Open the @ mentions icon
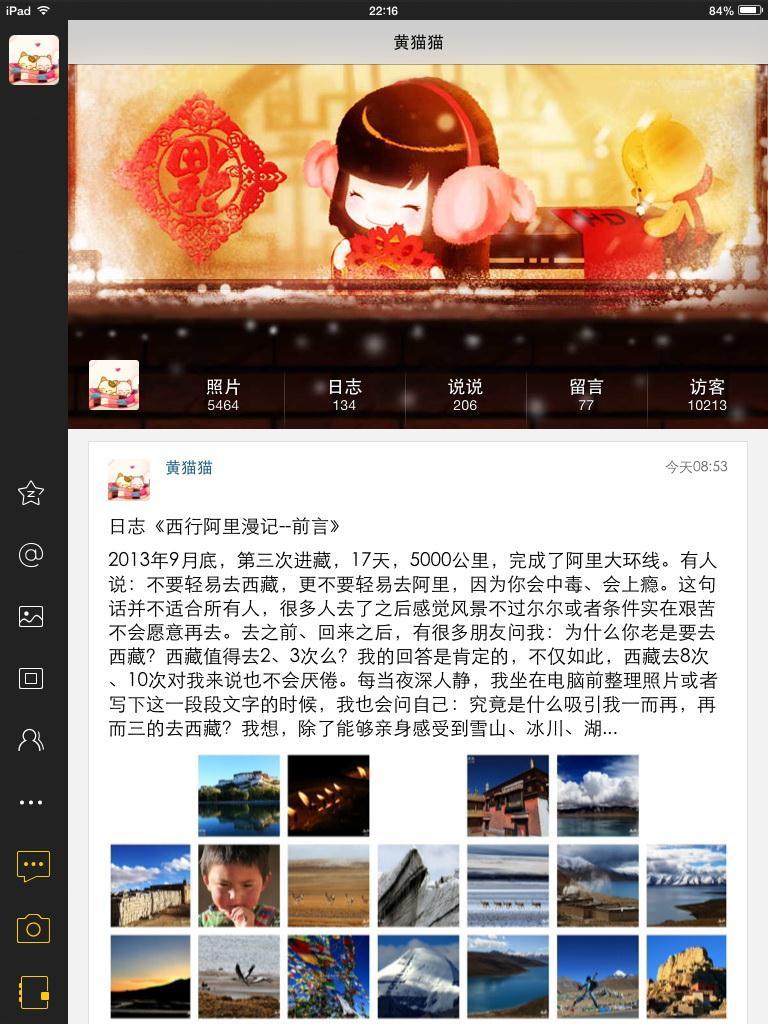The height and width of the screenshot is (1024, 768). click(x=31, y=555)
